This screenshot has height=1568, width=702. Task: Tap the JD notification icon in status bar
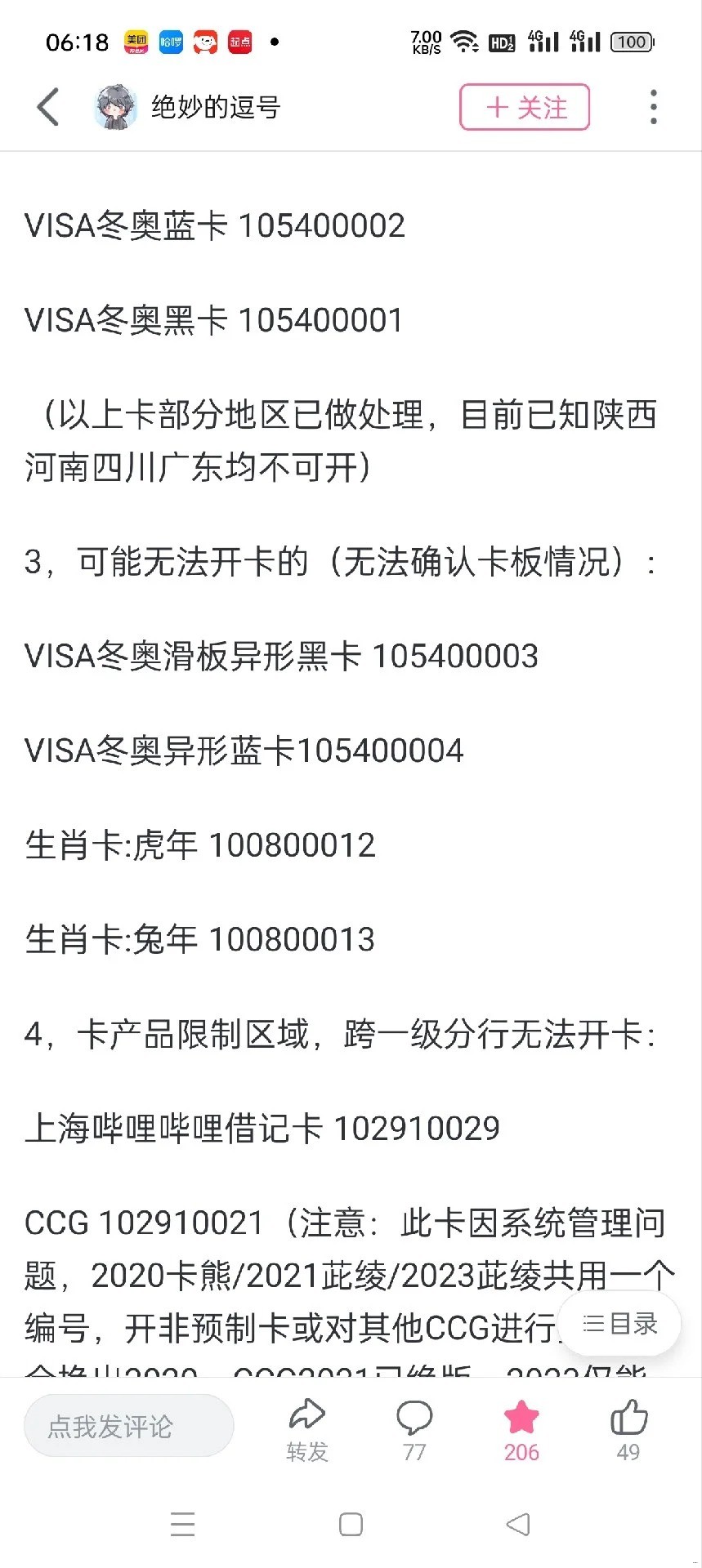click(205, 41)
